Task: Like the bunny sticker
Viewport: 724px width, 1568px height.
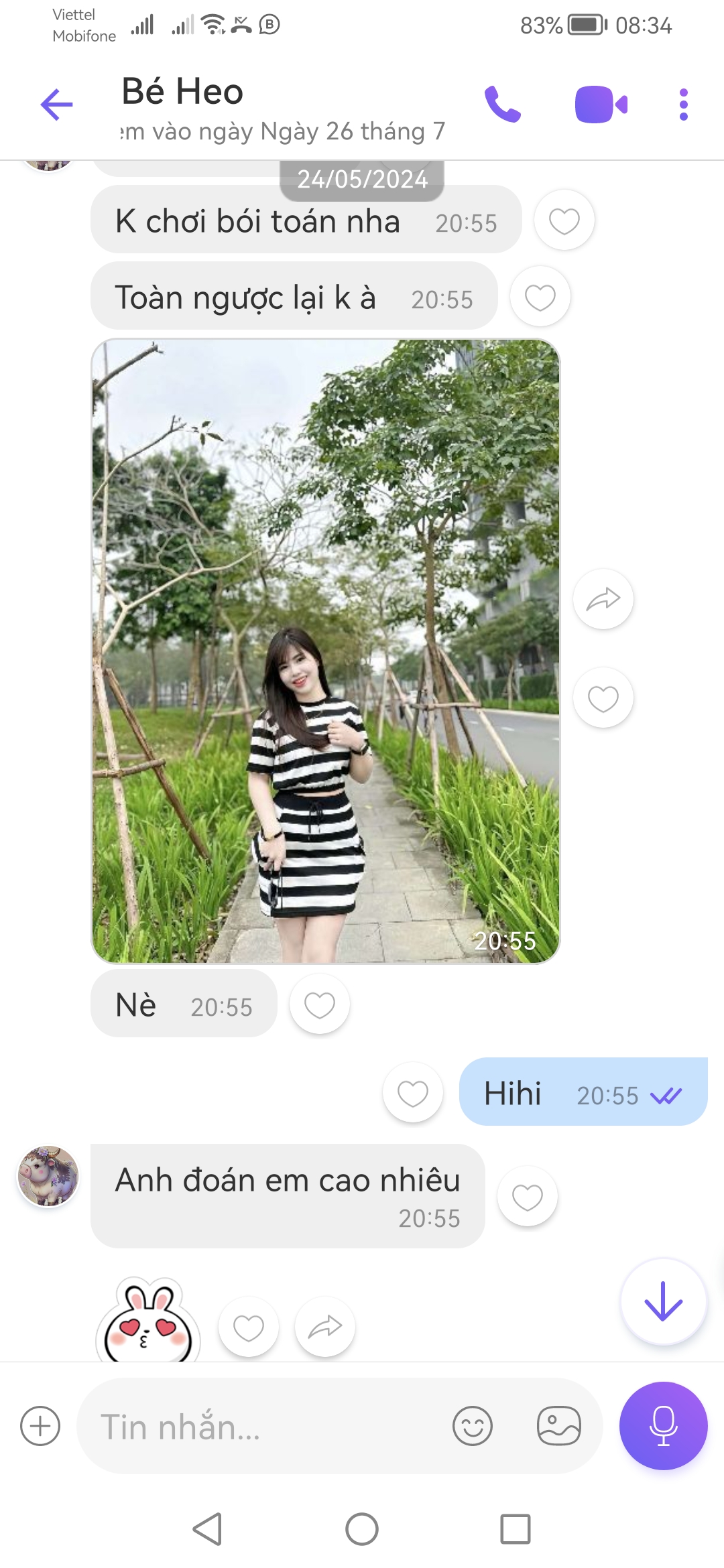Action: click(x=248, y=1327)
